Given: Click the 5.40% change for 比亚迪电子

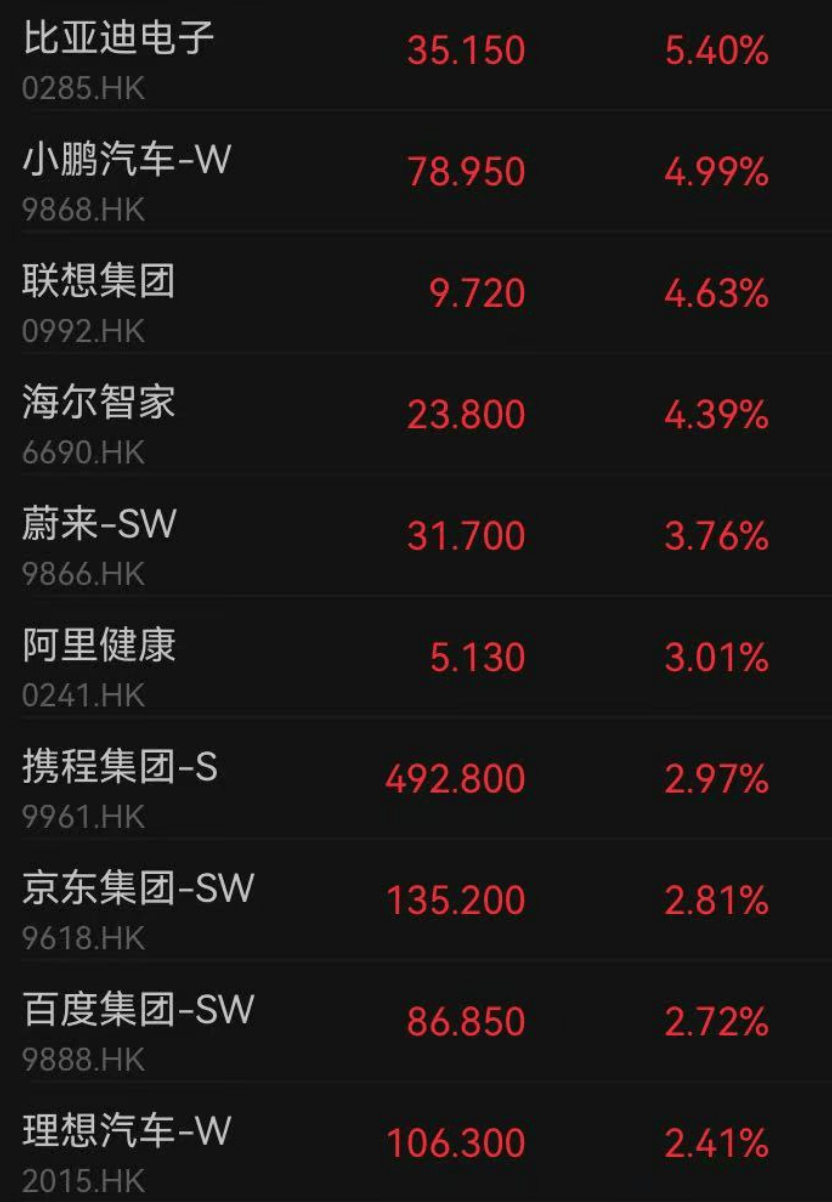Looking at the screenshot, I should (712, 46).
